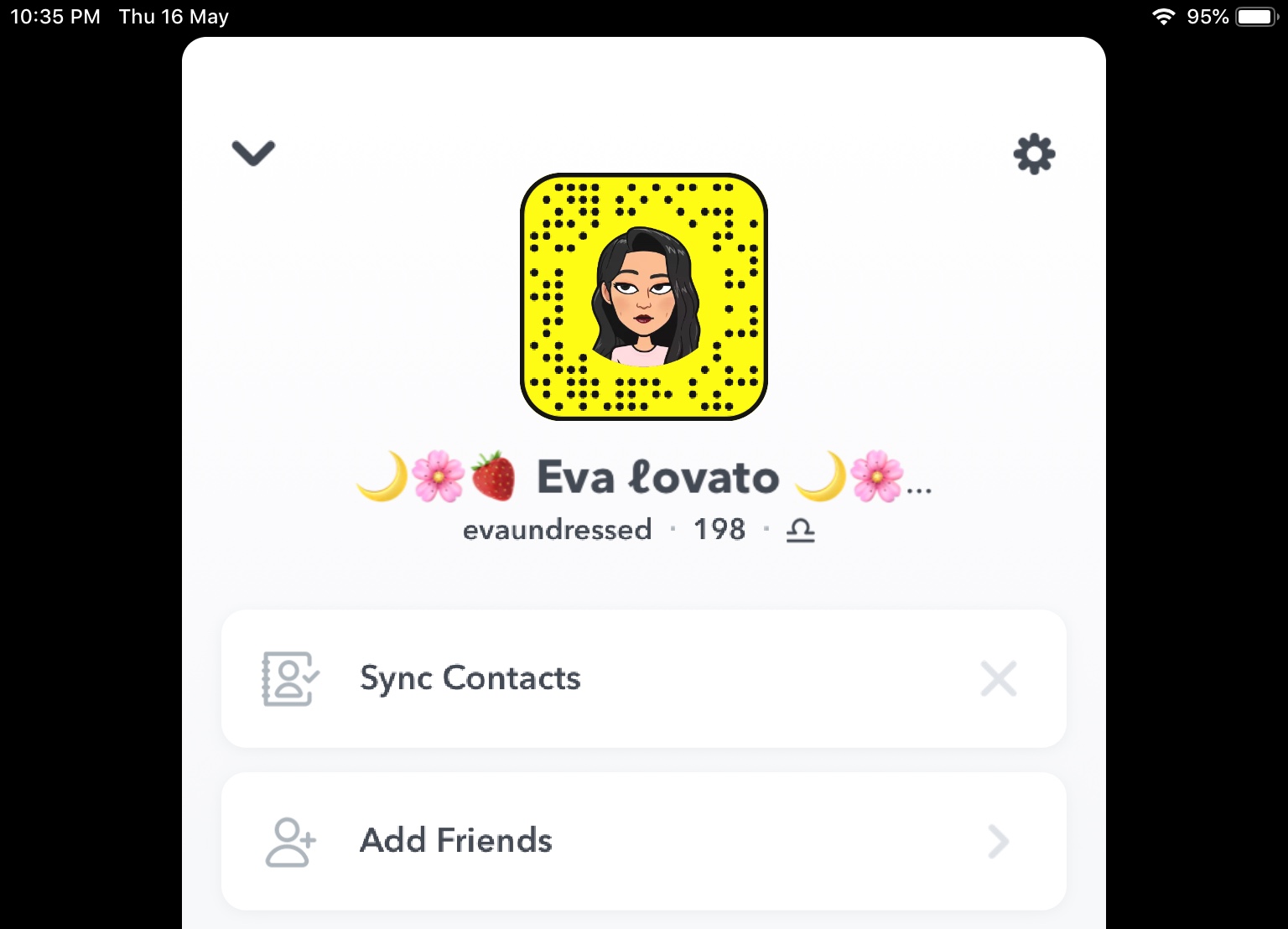Open settings gear icon

pyautogui.click(x=1034, y=154)
